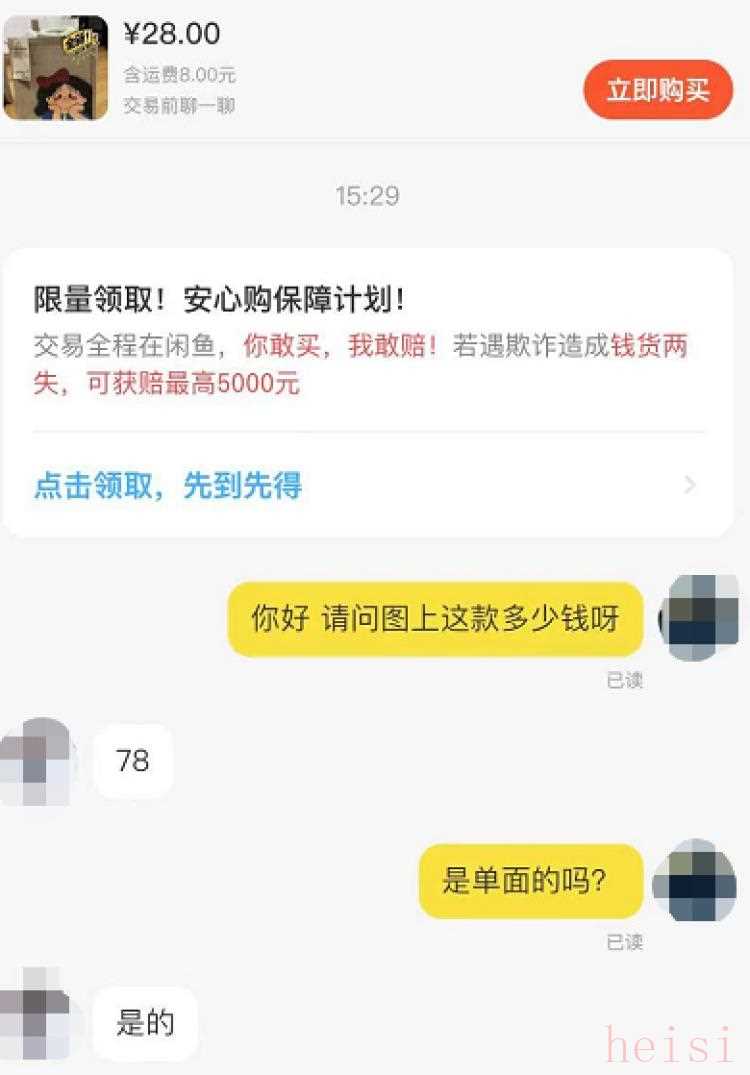Tap the 立即购买 button
This screenshot has height=1075, width=750.
click(658, 90)
